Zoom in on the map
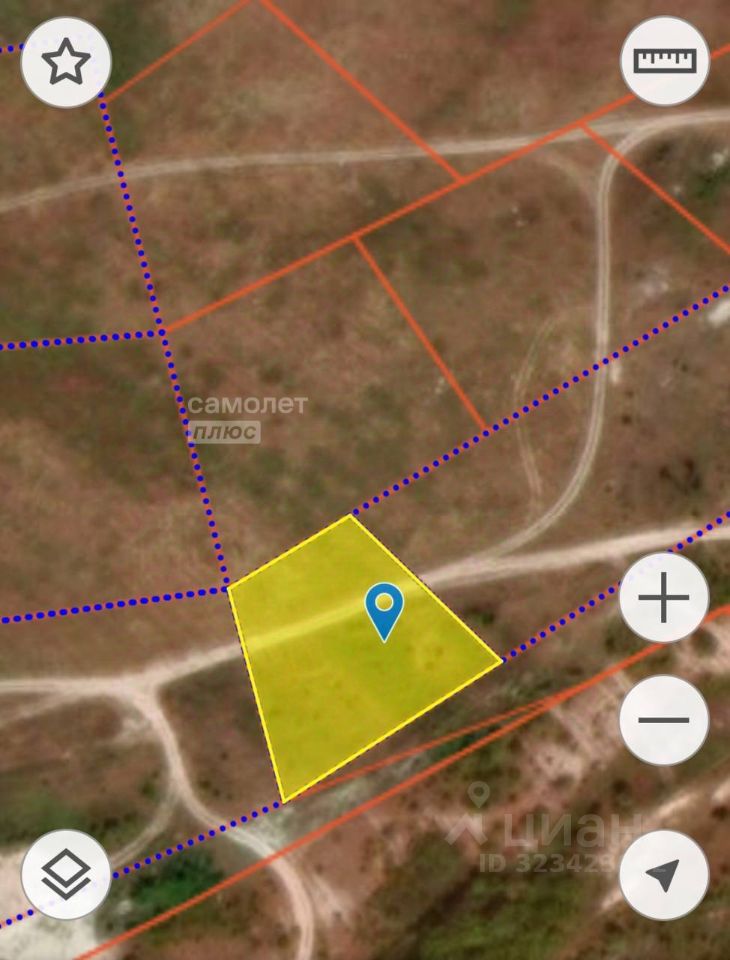Image resolution: width=730 pixels, height=960 pixels. pyautogui.click(x=664, y=599)
